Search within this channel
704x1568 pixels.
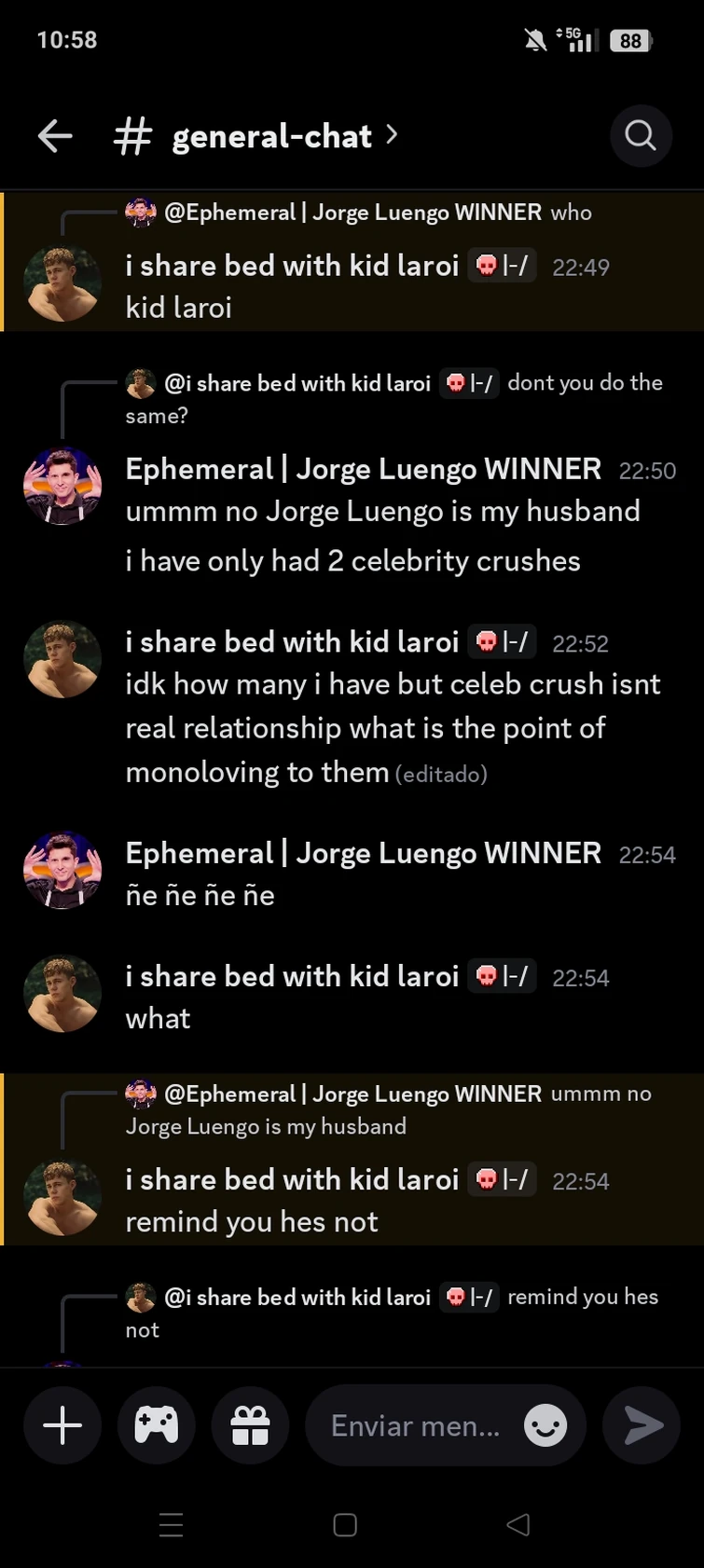point(641,136)
